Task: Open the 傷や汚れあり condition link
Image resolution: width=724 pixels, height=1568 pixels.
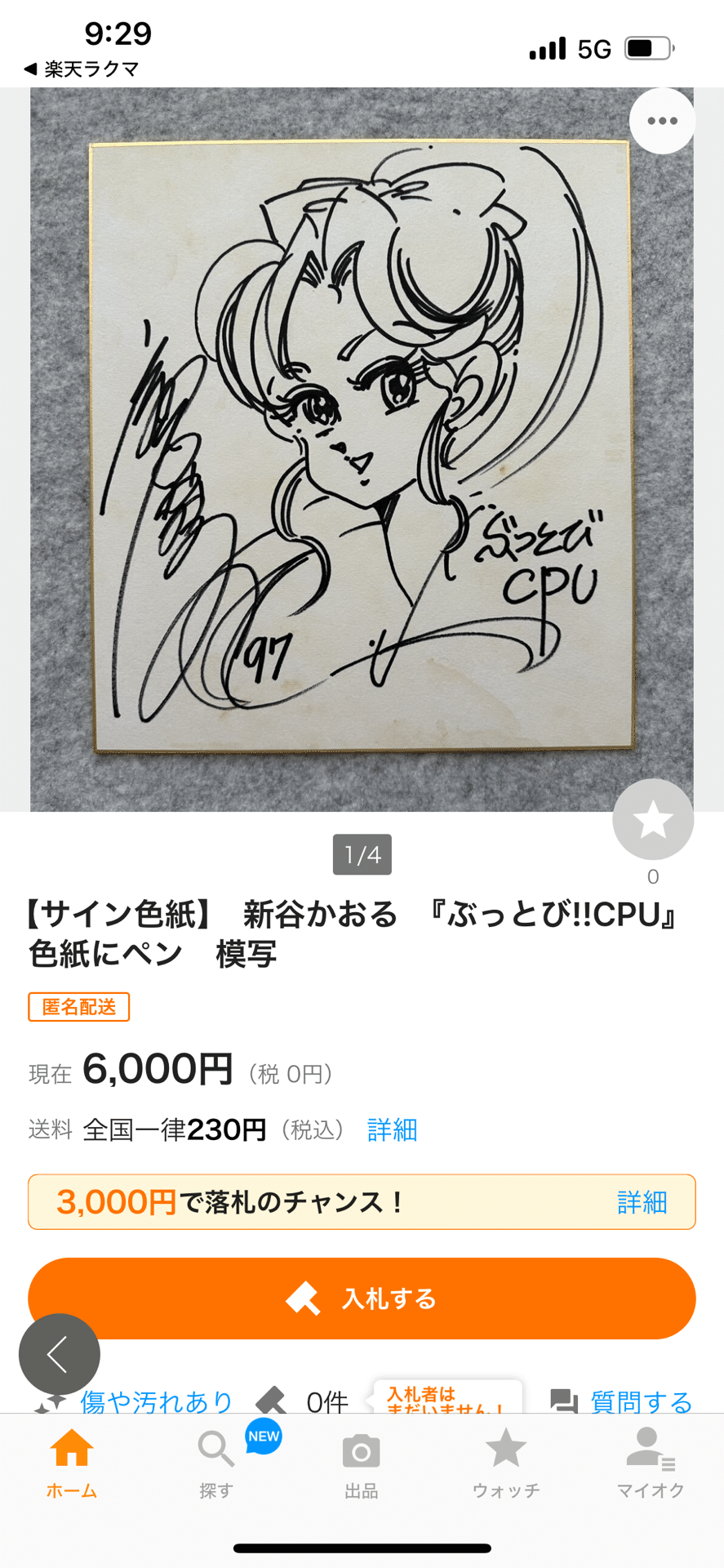Action: [155, 1401]
